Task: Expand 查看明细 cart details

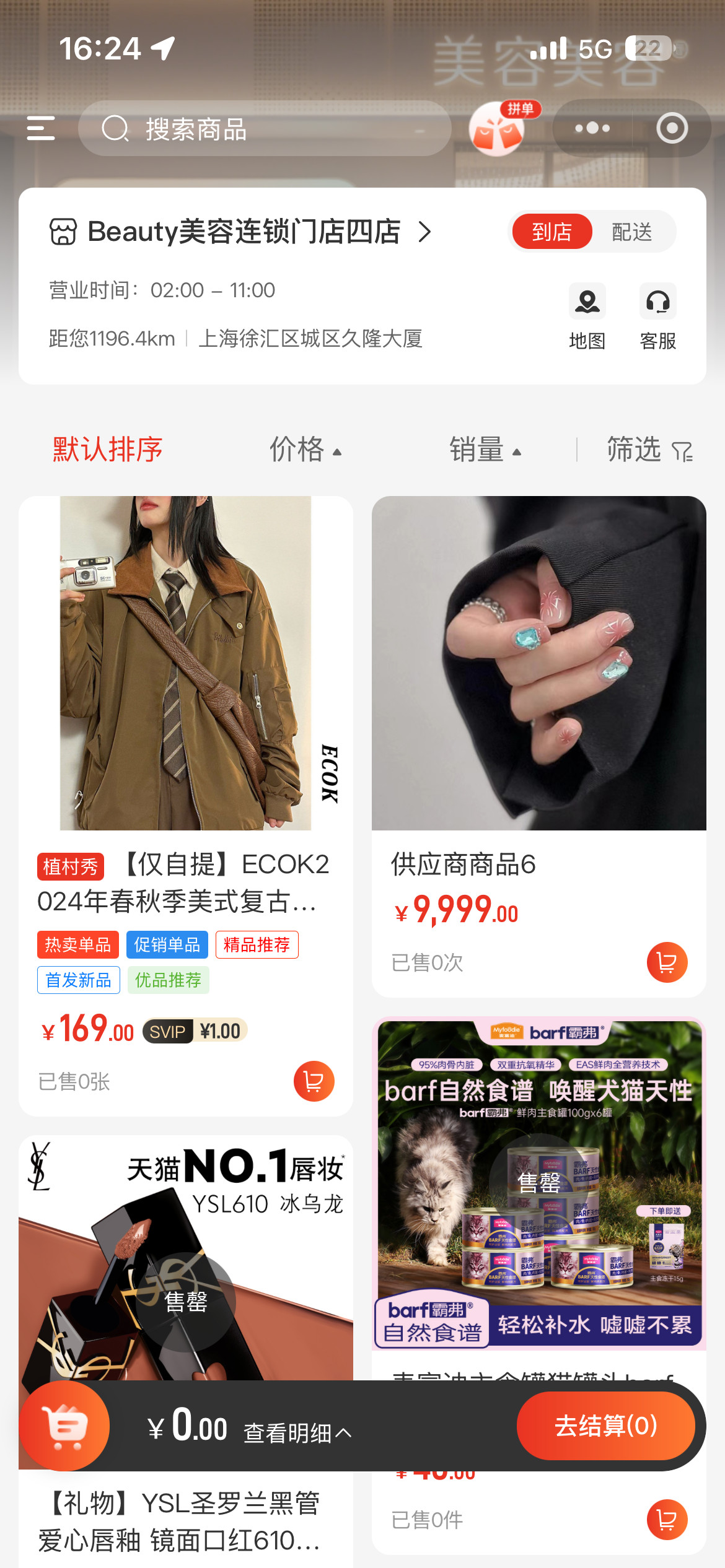Action: point(297,1432)
